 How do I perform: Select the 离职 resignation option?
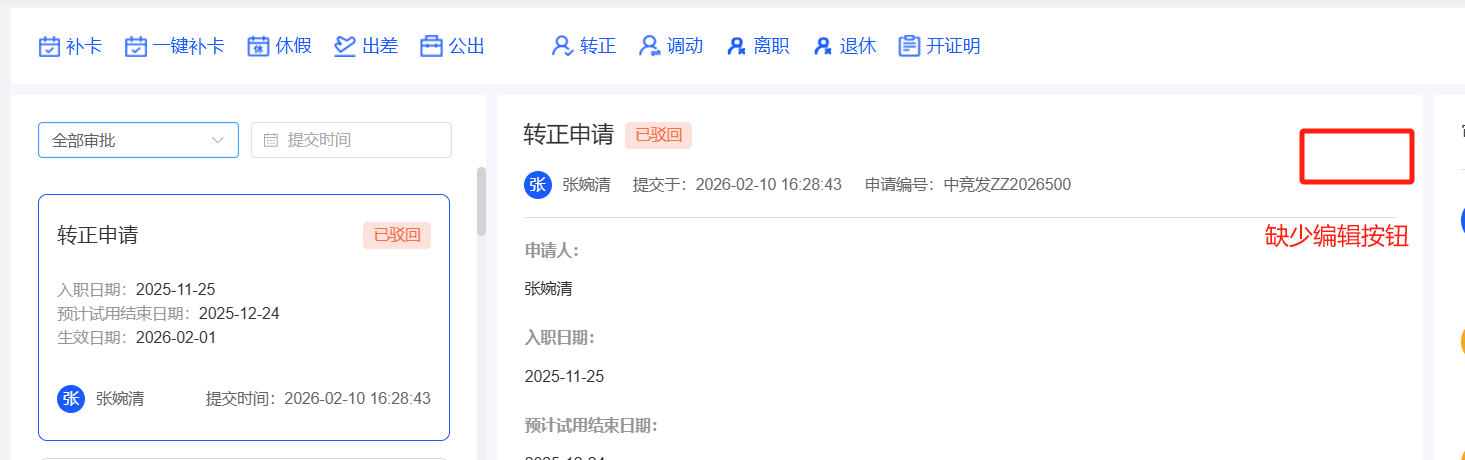point(758,46)
